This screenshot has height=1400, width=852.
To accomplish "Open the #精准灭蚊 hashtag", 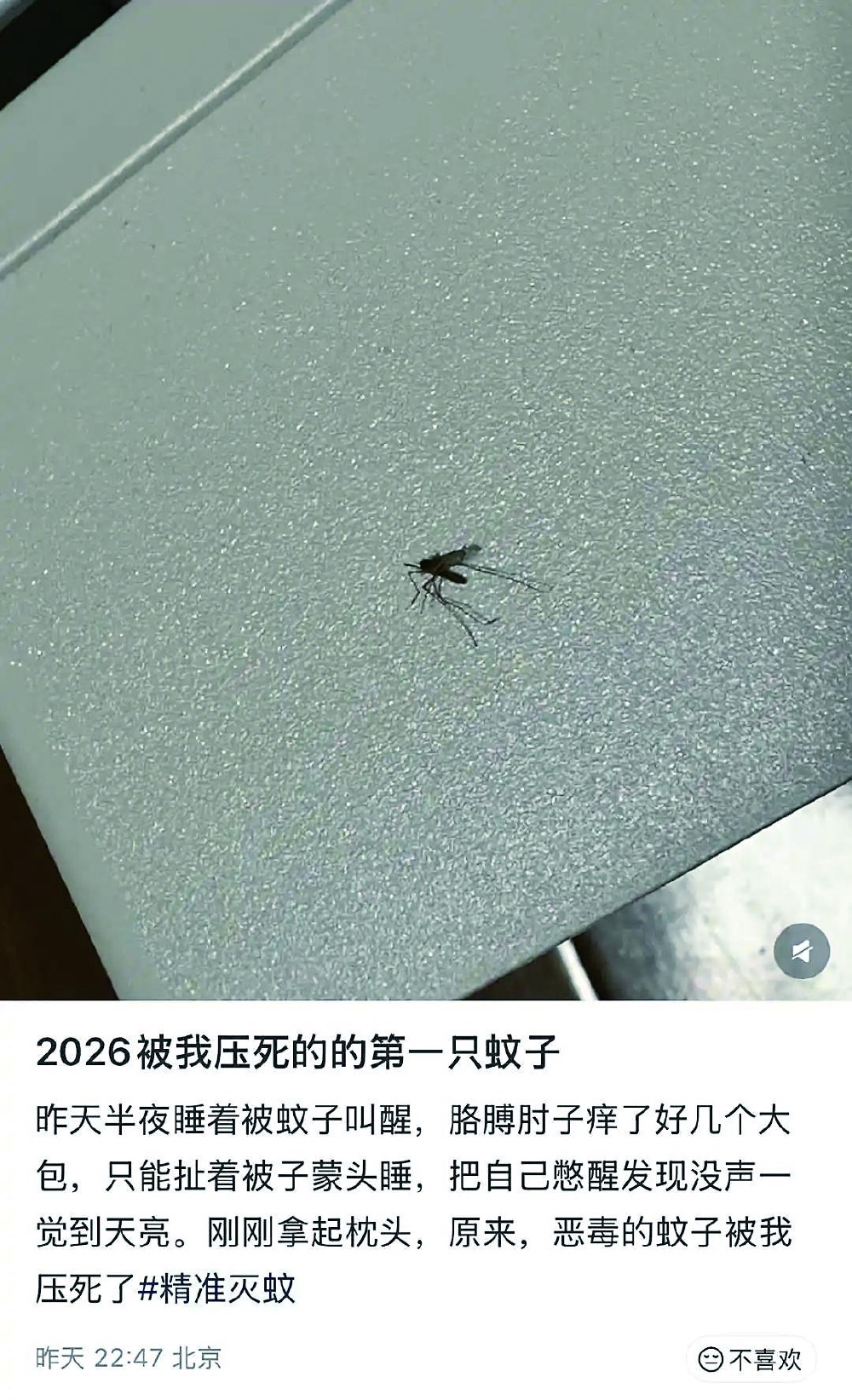I will (216, 1288).
